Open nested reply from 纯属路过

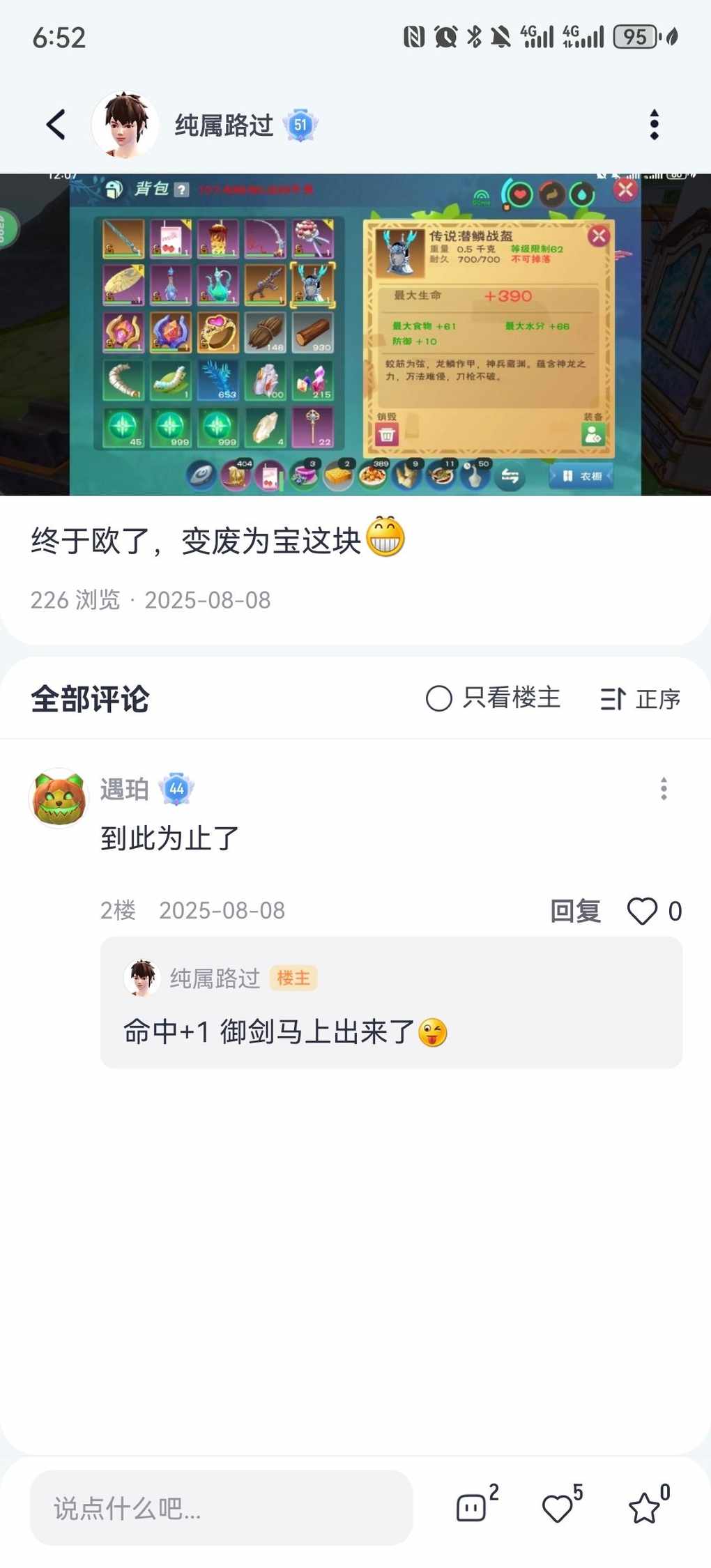click(390, 1004)
